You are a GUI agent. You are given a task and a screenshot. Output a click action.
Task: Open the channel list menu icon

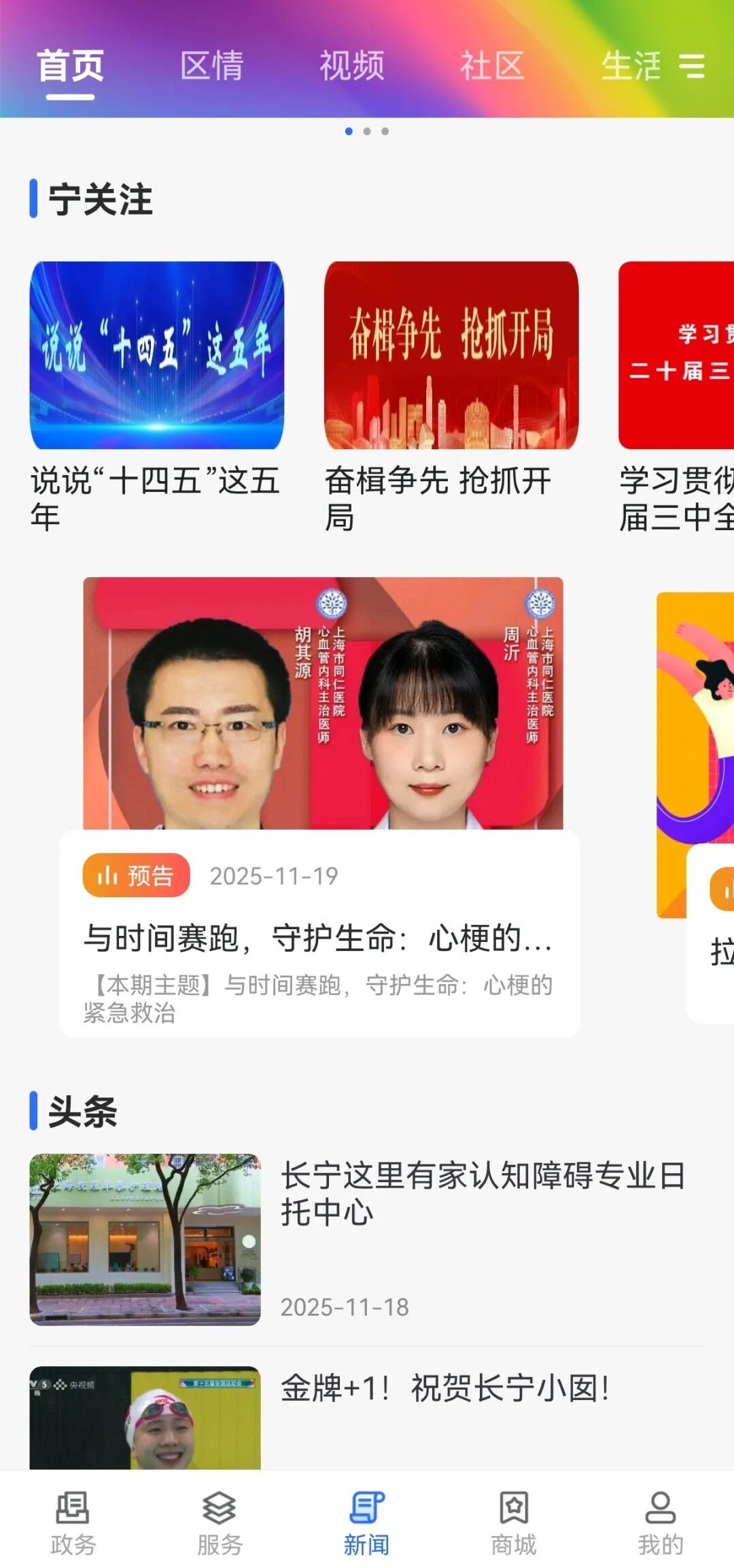(693, 66)
